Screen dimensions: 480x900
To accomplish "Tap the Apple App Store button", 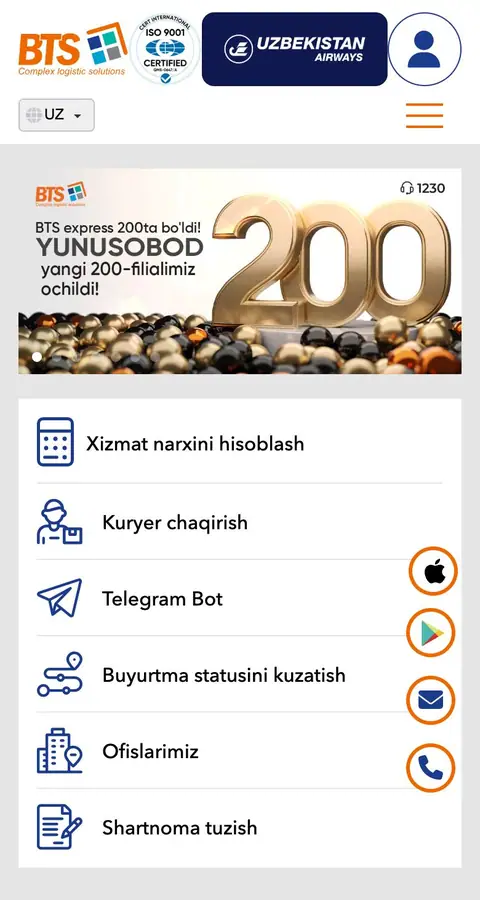I will pos(433,571).
